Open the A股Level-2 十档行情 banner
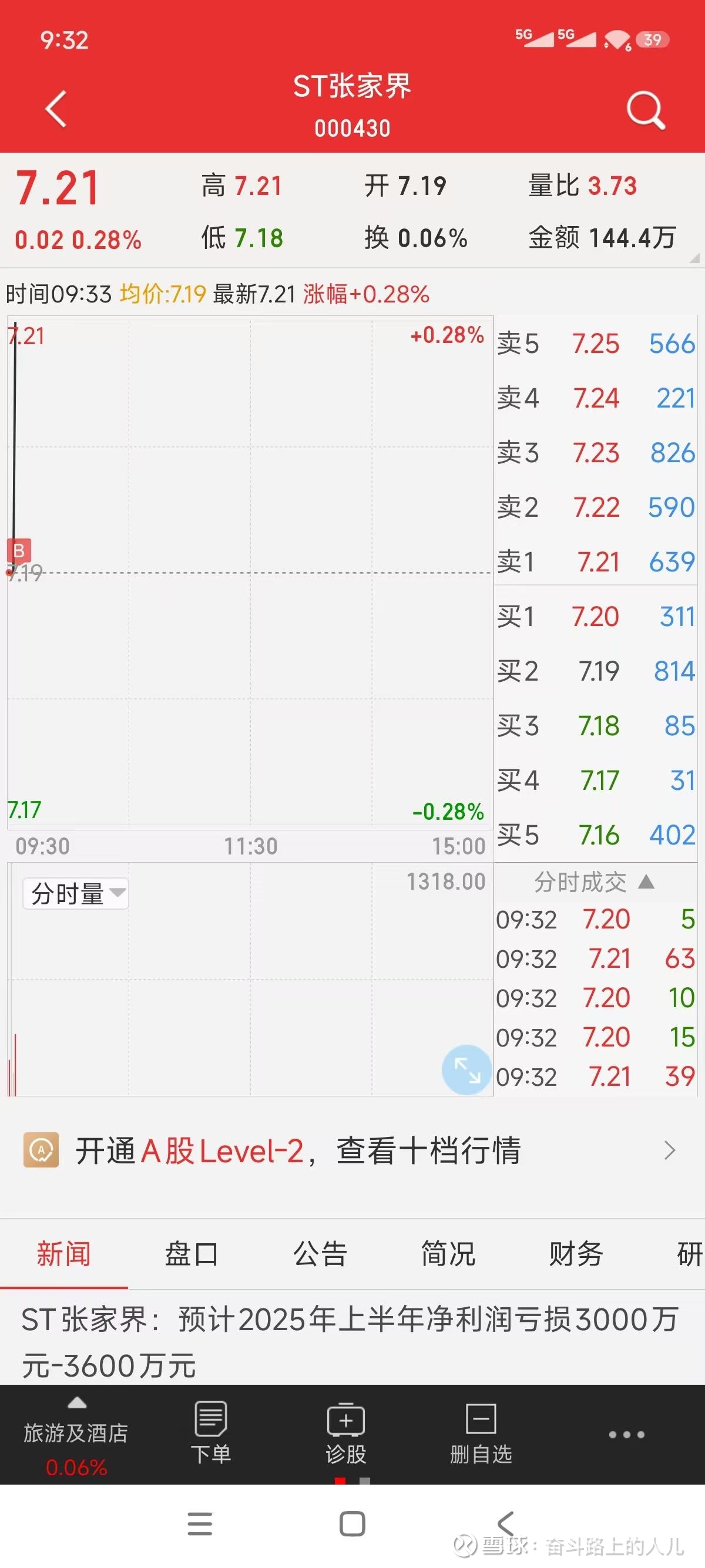 [x=352, y=1150]
